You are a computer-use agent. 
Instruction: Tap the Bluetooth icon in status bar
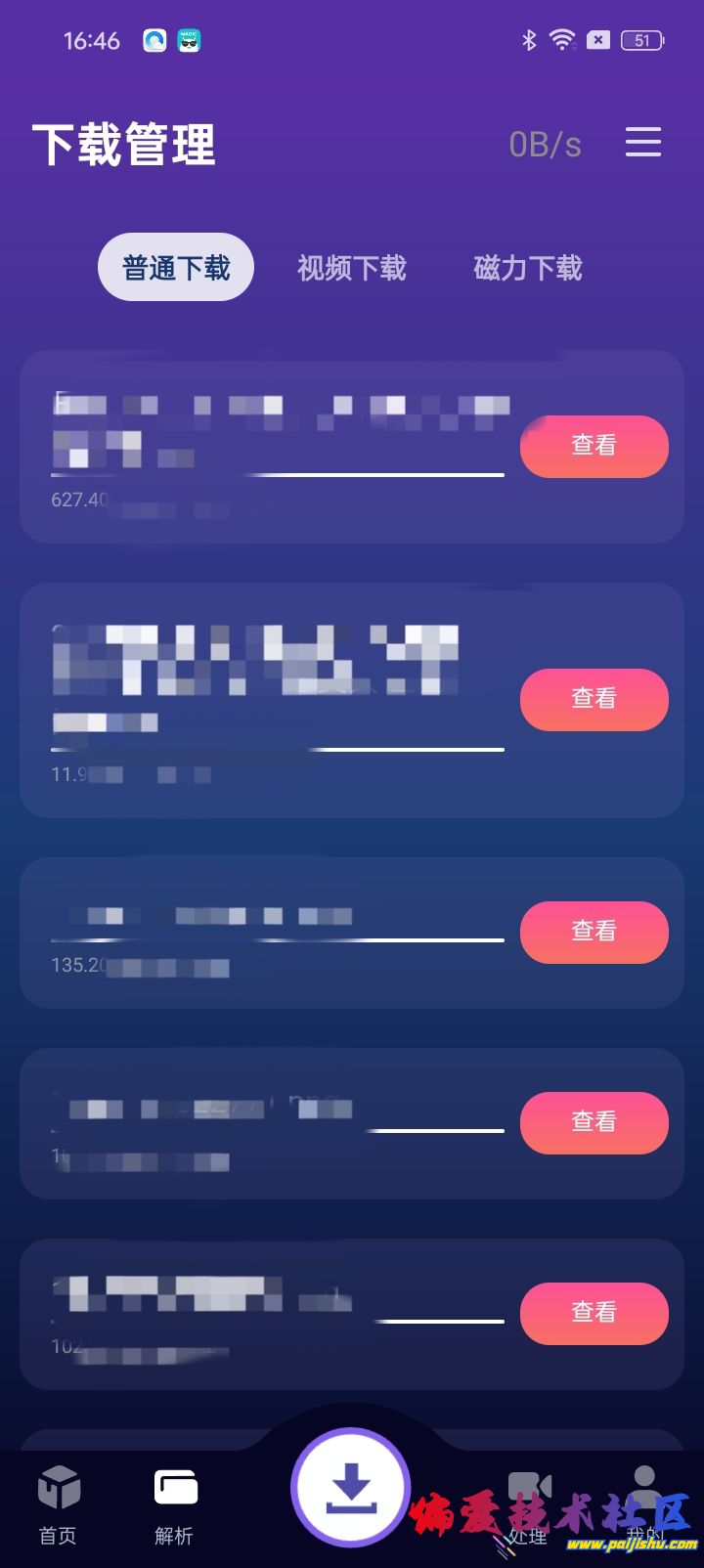(x=529, y=39)
